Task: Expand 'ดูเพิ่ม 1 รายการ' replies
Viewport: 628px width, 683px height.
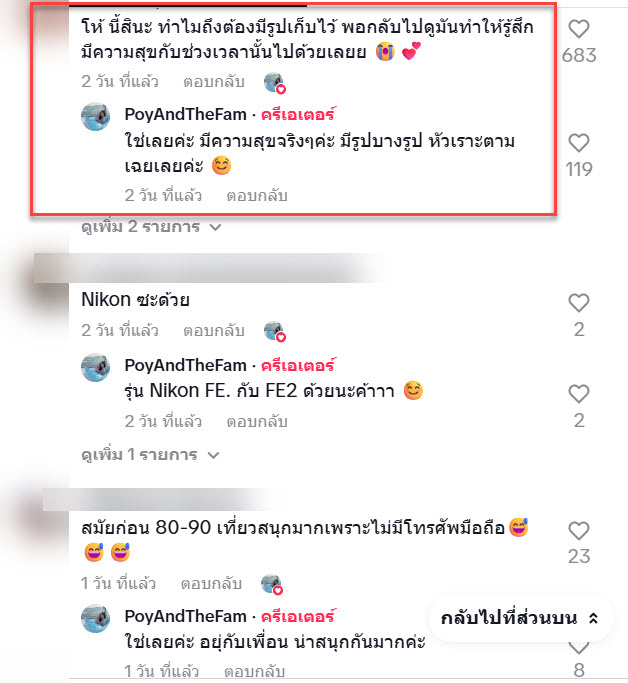Action: pyautogui.click(x=150, y=455)
